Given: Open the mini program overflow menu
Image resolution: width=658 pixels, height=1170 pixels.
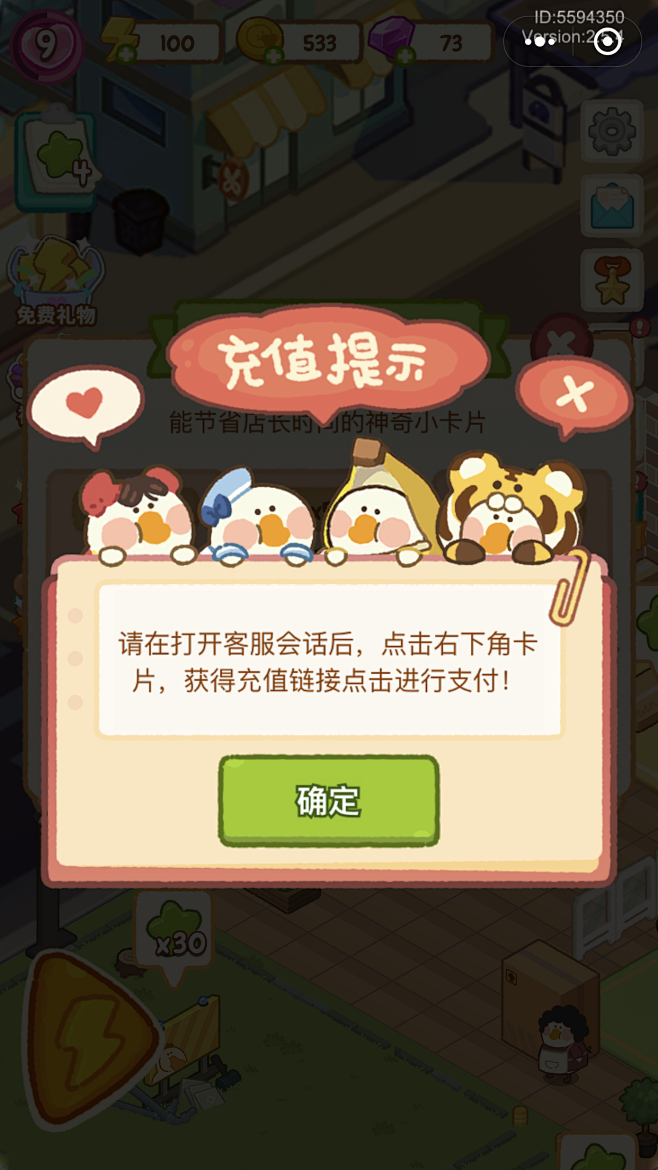Looking at the screenshot, I should point(540,41).
